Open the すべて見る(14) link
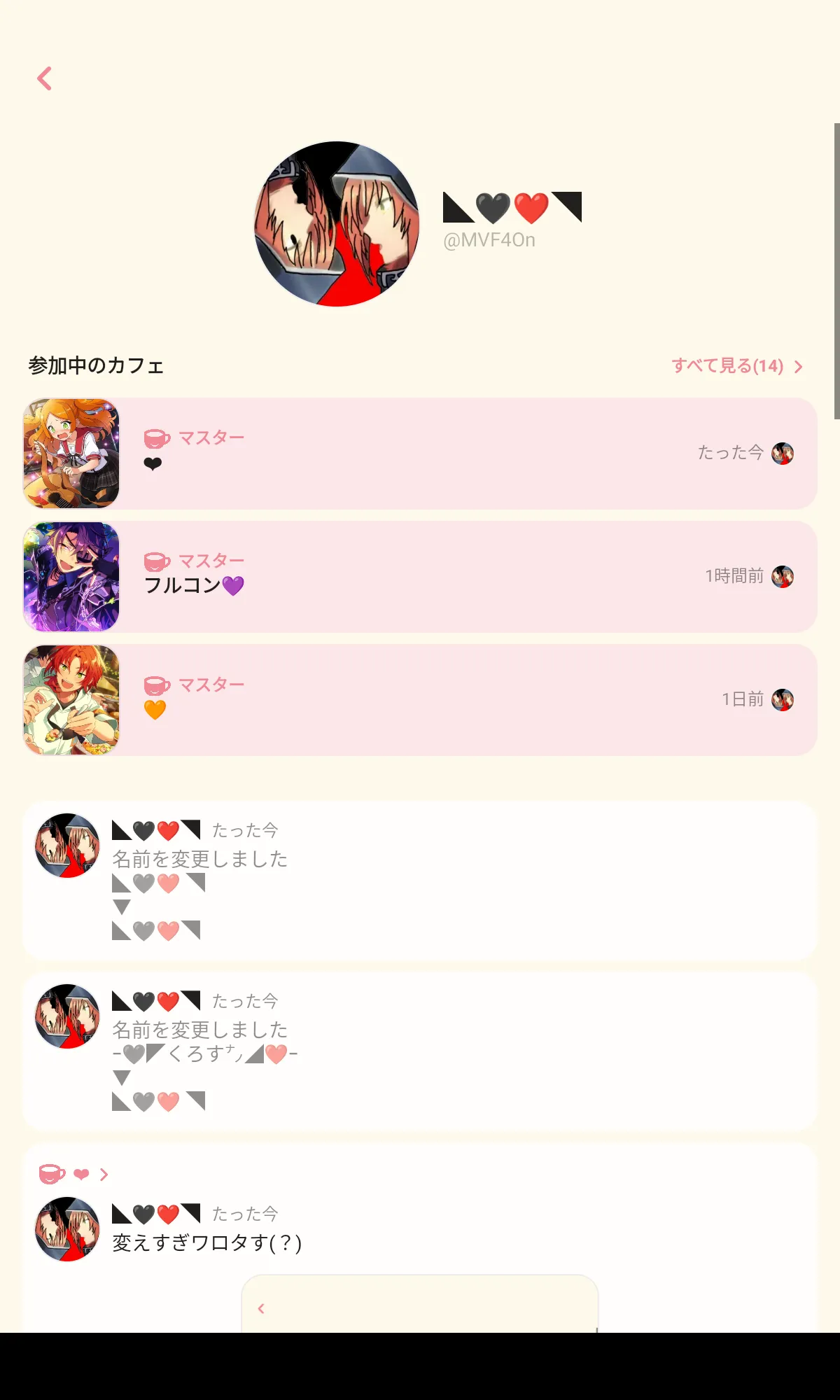This screenshot has height=1400, width=840. 737,366
